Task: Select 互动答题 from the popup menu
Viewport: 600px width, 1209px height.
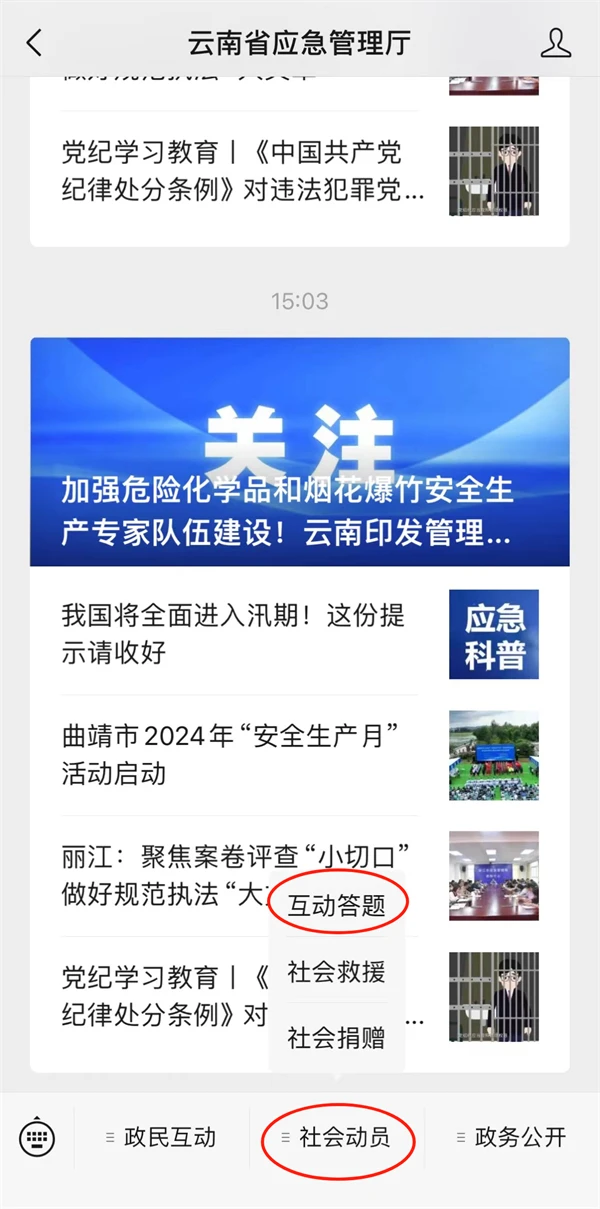Action: click(337, 906)
